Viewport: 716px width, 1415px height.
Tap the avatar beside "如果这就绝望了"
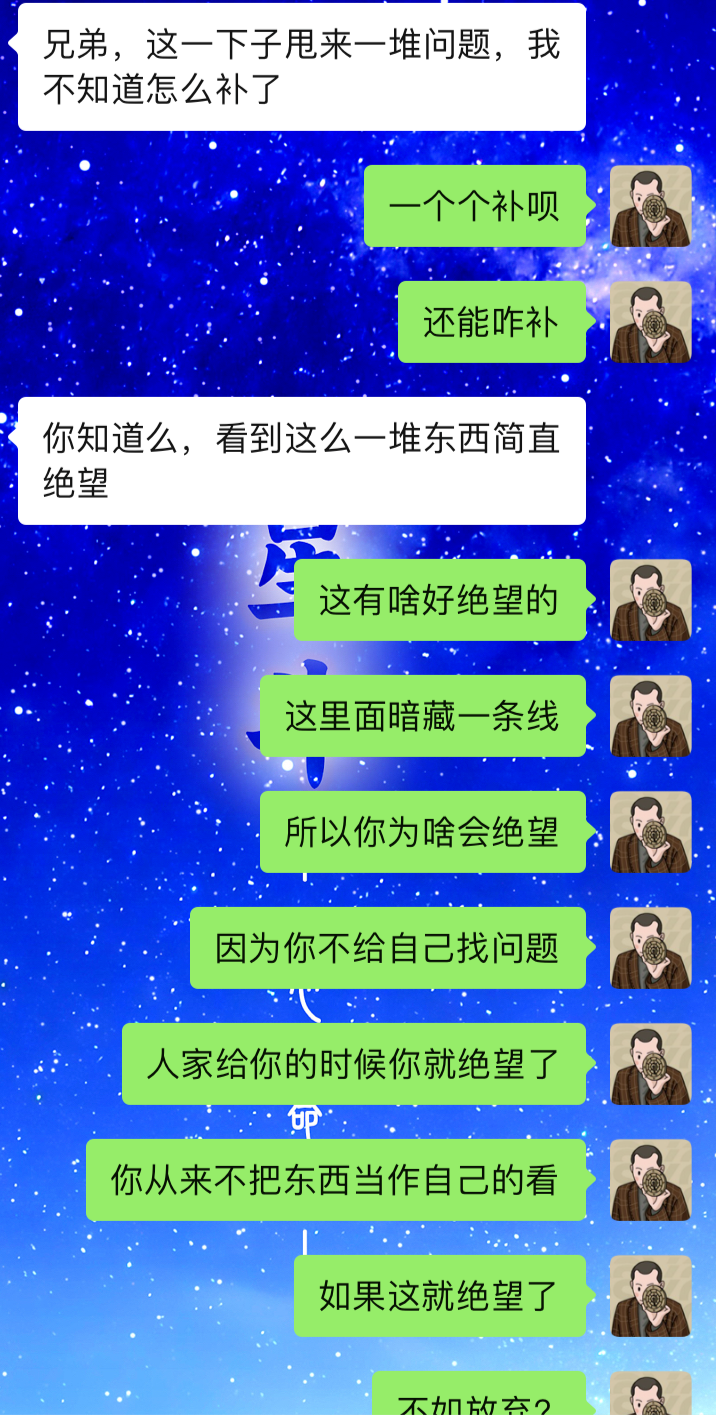pyautogui.click(x=650, y=1296)
